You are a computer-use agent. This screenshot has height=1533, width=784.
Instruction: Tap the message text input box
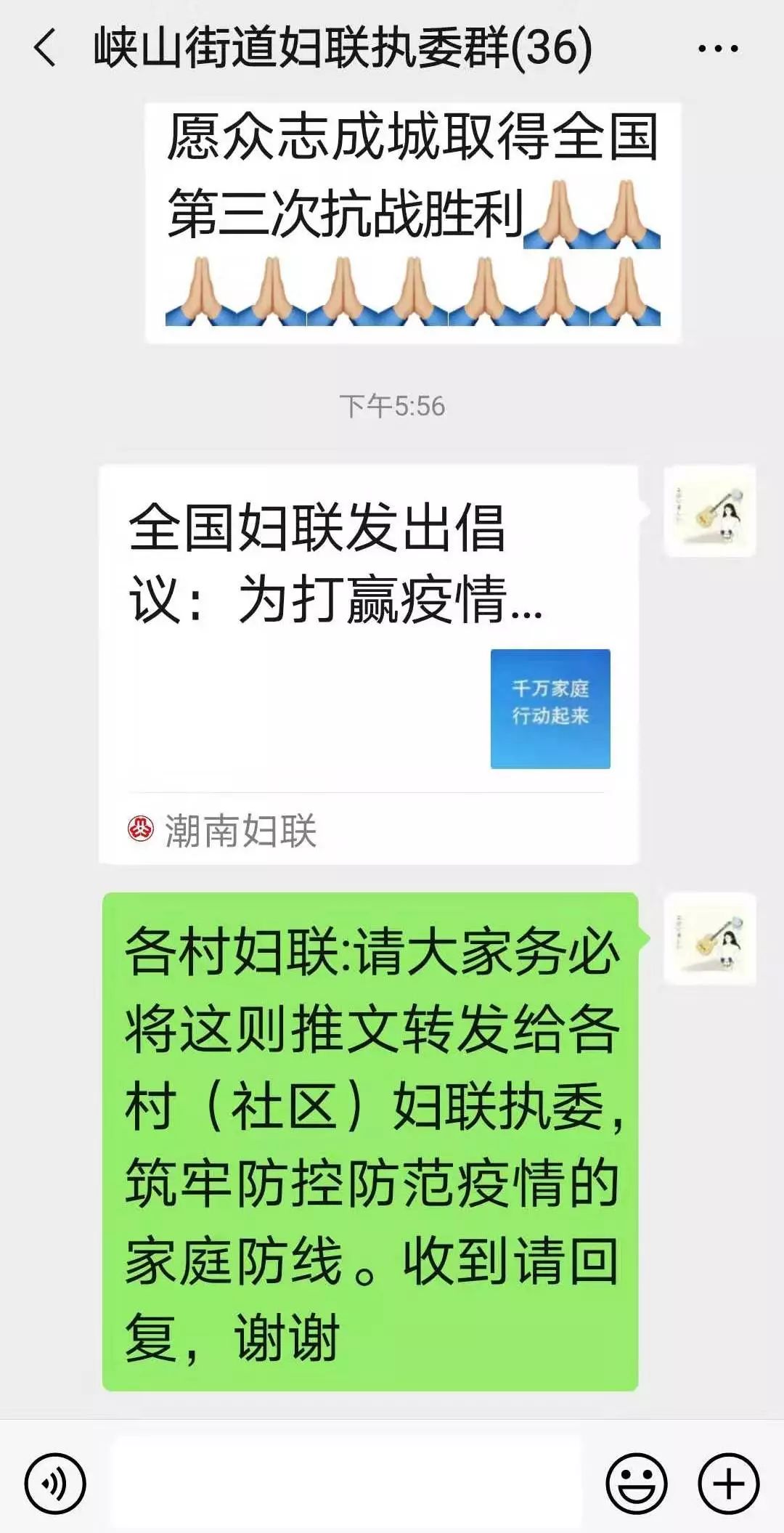346,1483
